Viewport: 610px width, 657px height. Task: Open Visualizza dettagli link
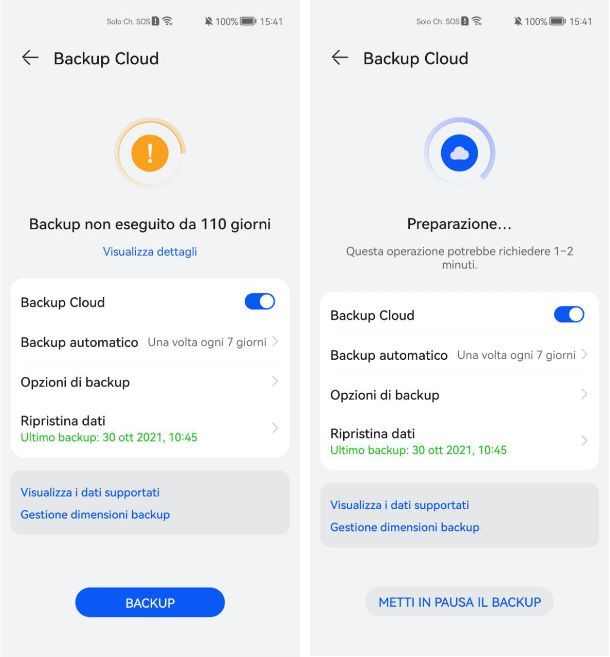(150, 251)
